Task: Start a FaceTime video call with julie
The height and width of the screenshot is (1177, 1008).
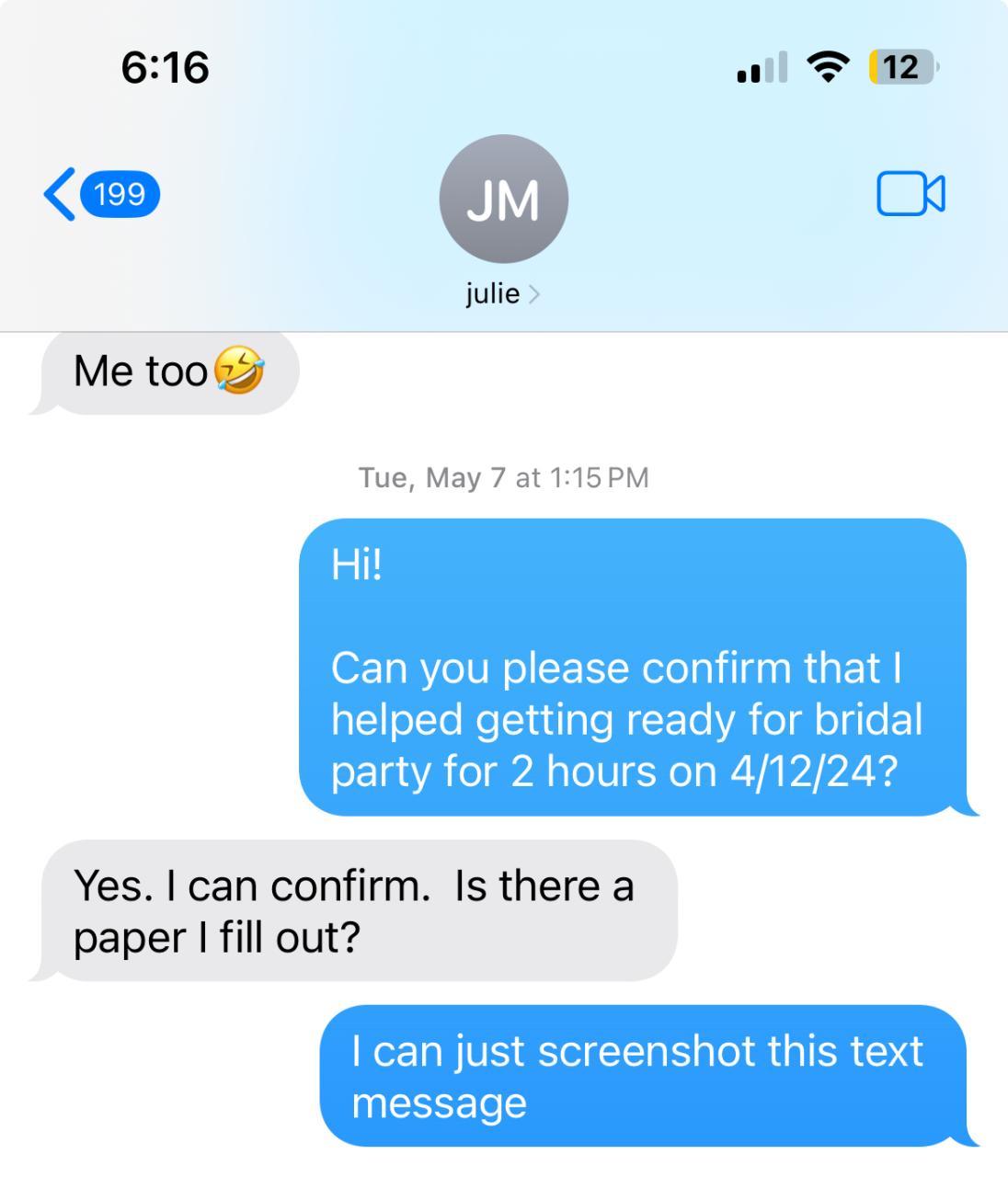Action: 911,194
